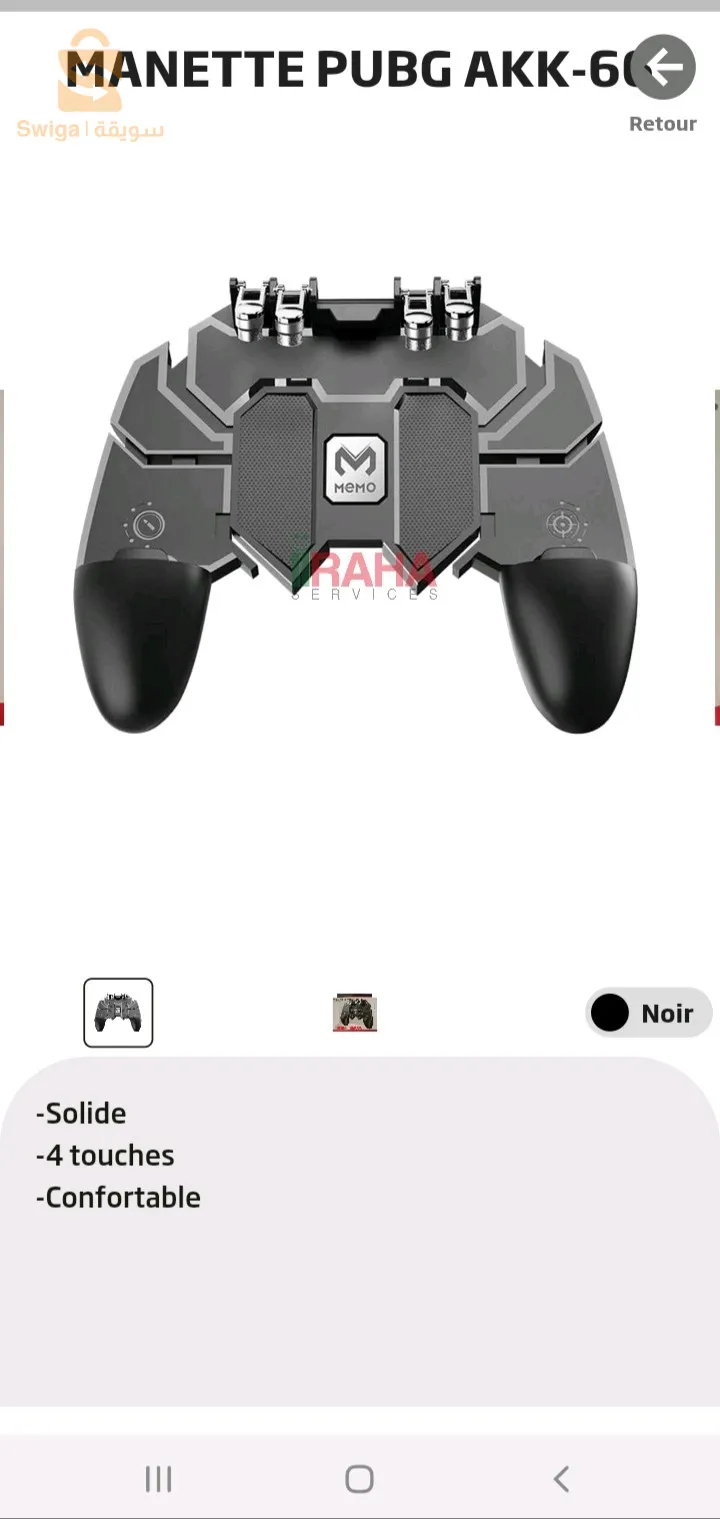
Task: Select the first controller thumbnail
Action: click(x=118, y=1013)
